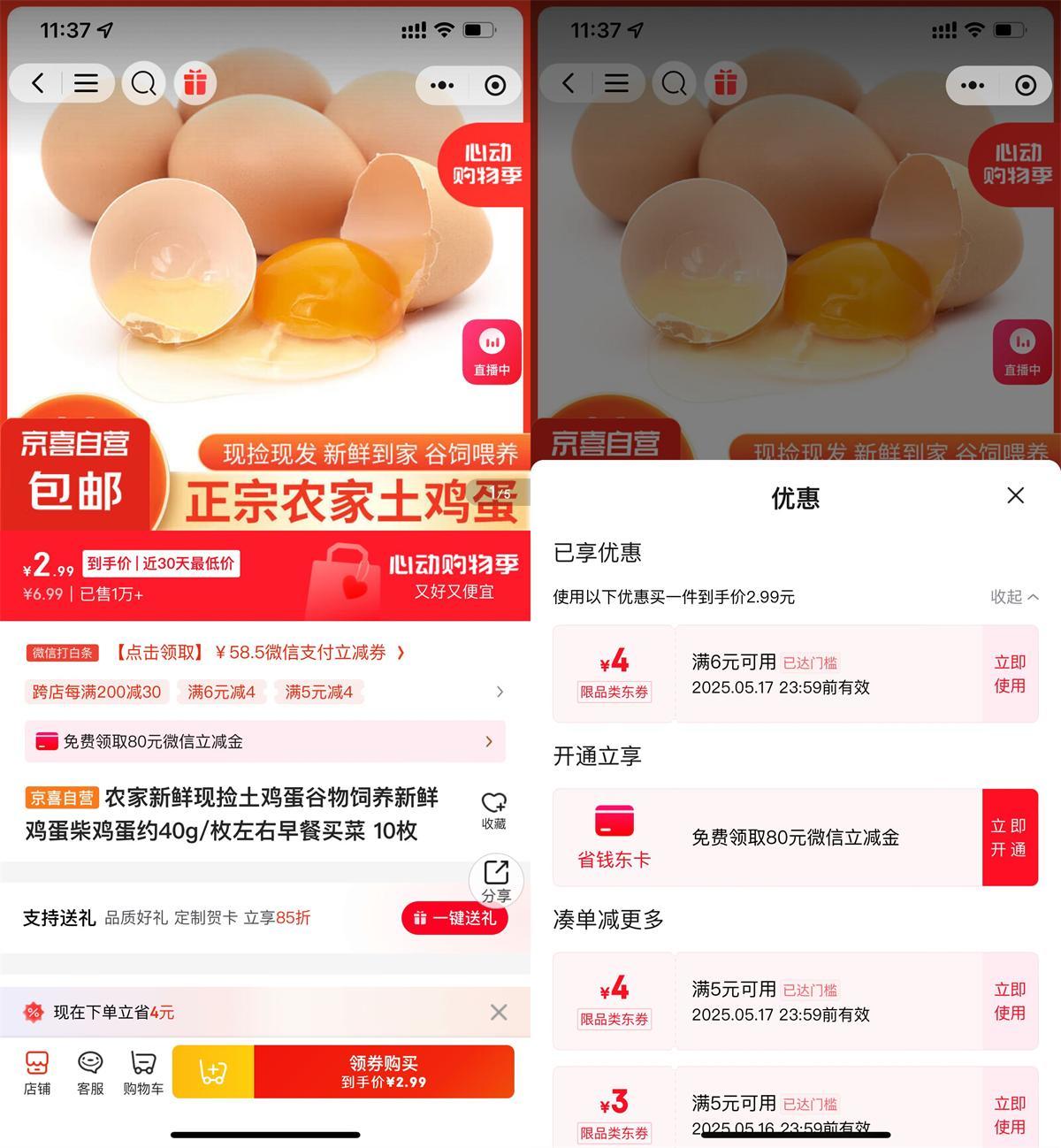Open the 购物车 shopping cart

[x=141, y=1071]
